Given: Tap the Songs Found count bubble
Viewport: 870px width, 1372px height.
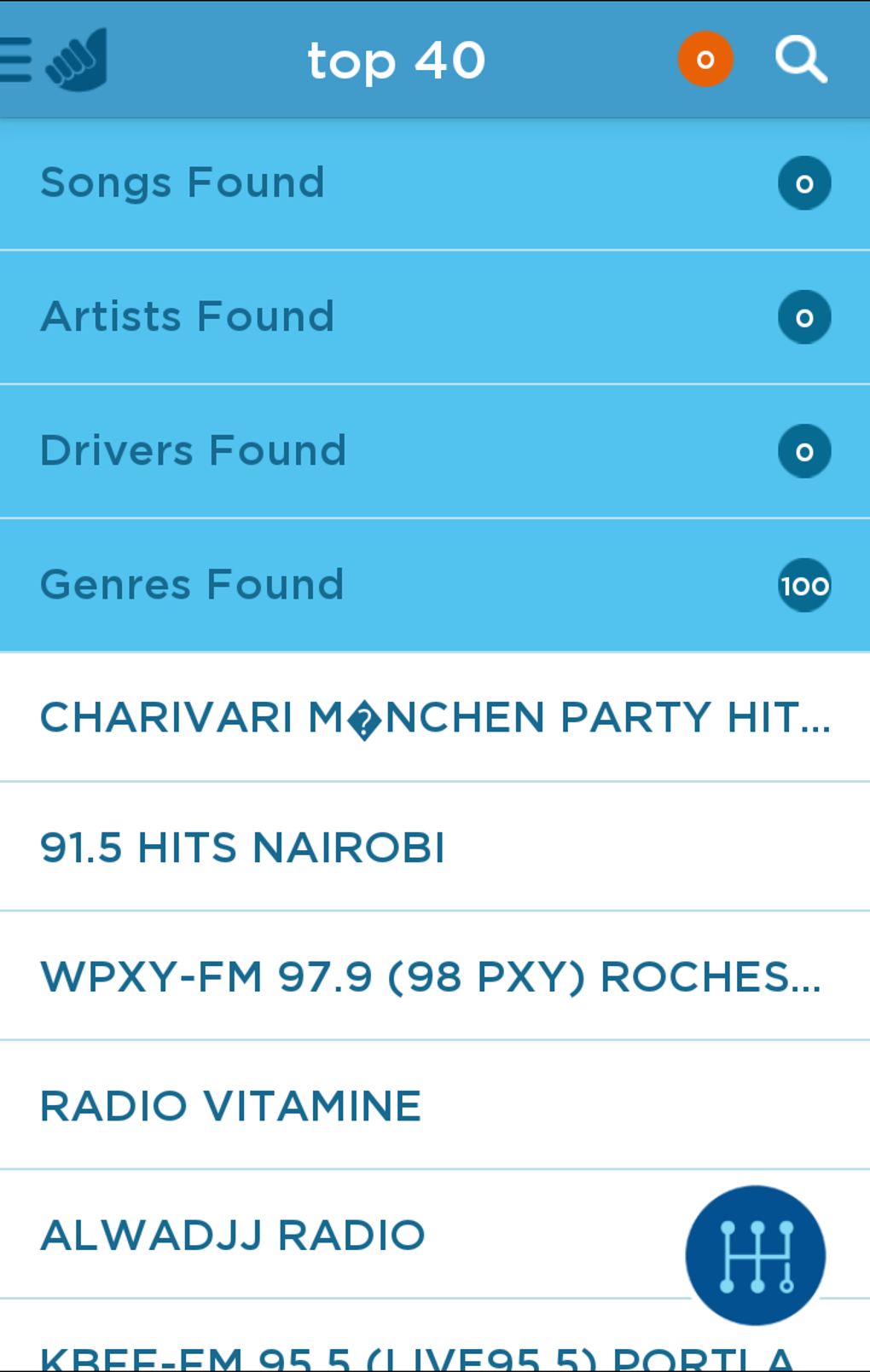Looking at the screenshot, I should (x=804, y=182).
